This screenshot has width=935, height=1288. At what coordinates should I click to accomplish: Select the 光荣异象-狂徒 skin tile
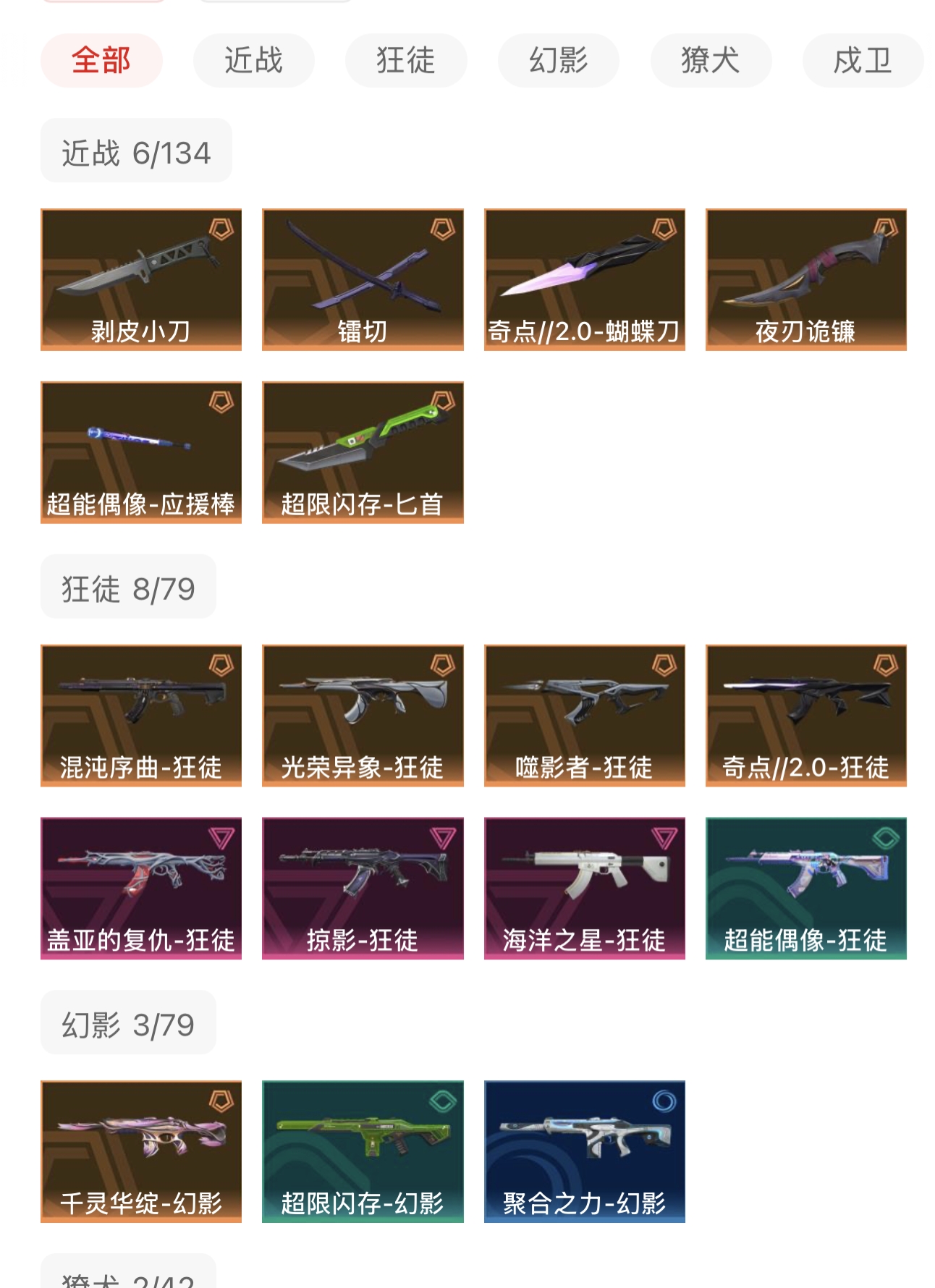tap(363, 716)
